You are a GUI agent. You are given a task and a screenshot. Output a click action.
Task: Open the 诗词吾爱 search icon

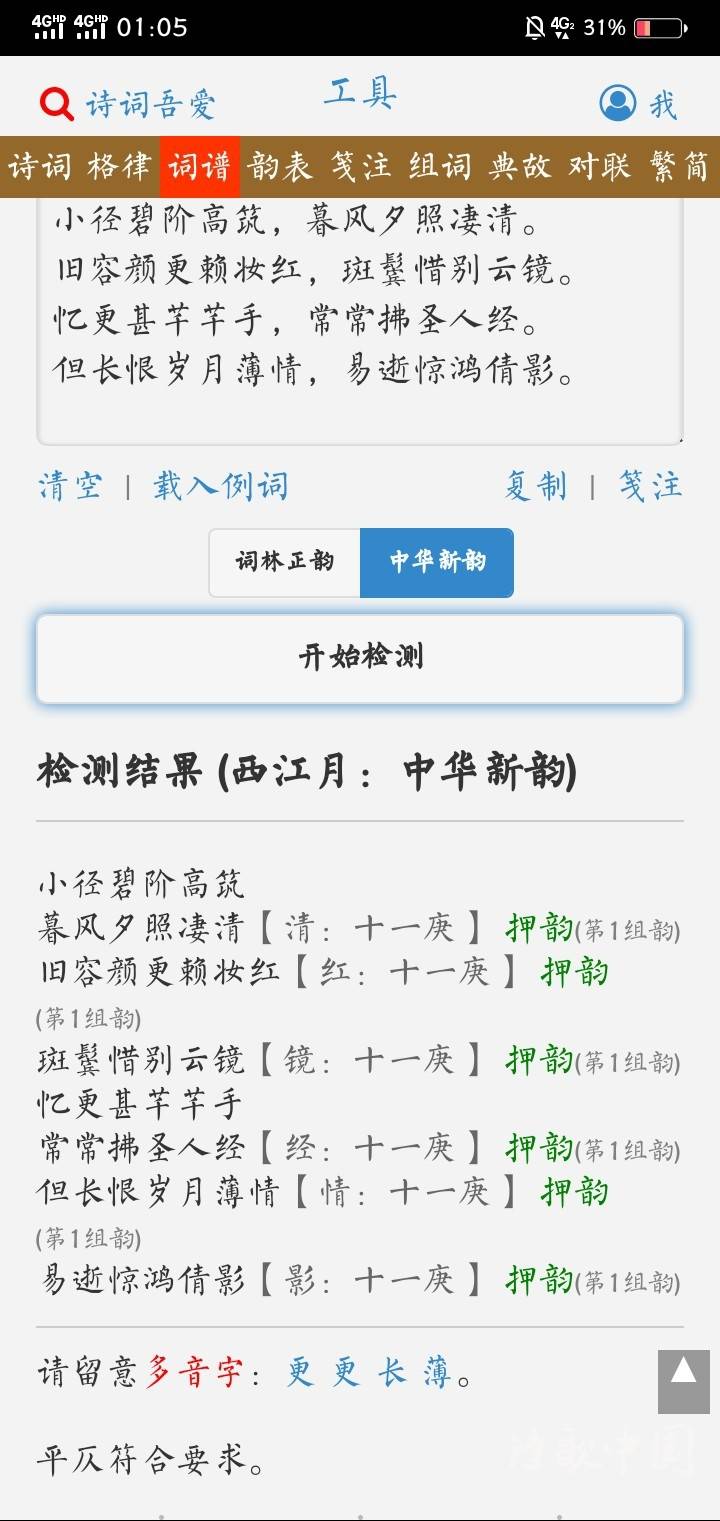57,103
